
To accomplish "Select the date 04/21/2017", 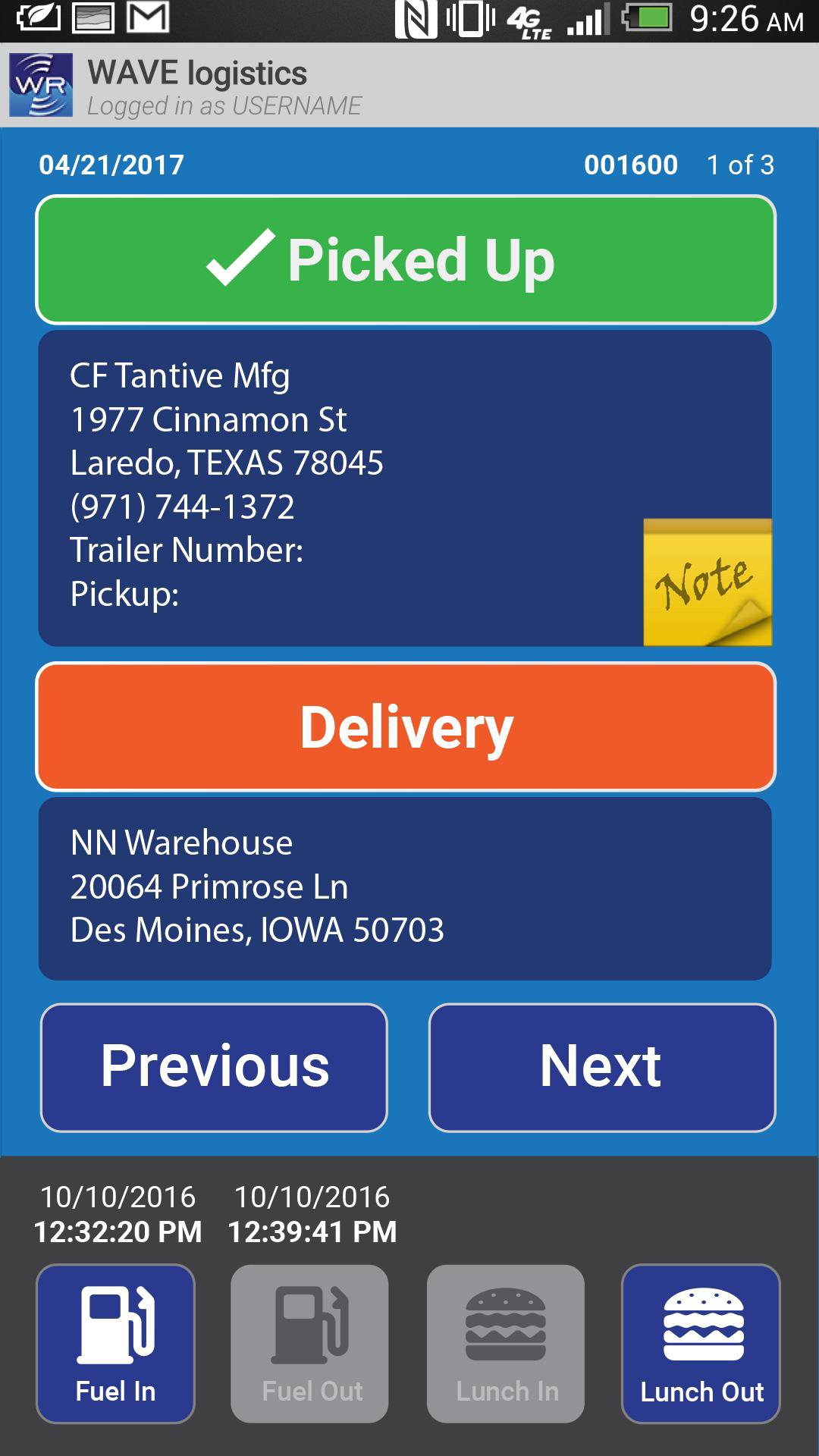I will tap(111, 164).
